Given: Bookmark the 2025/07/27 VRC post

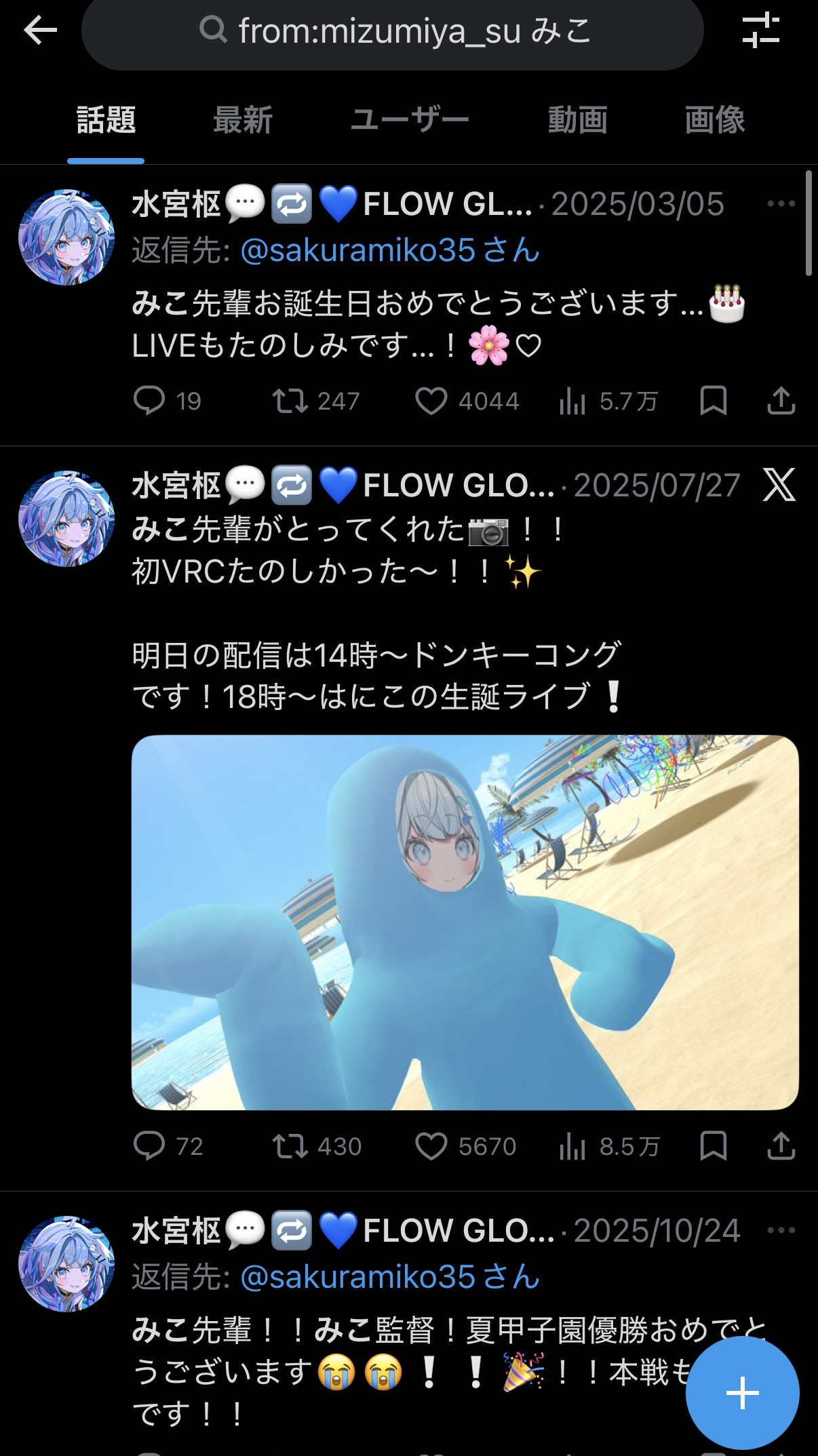Looking at the screenshot, I should click(713, 1146).
